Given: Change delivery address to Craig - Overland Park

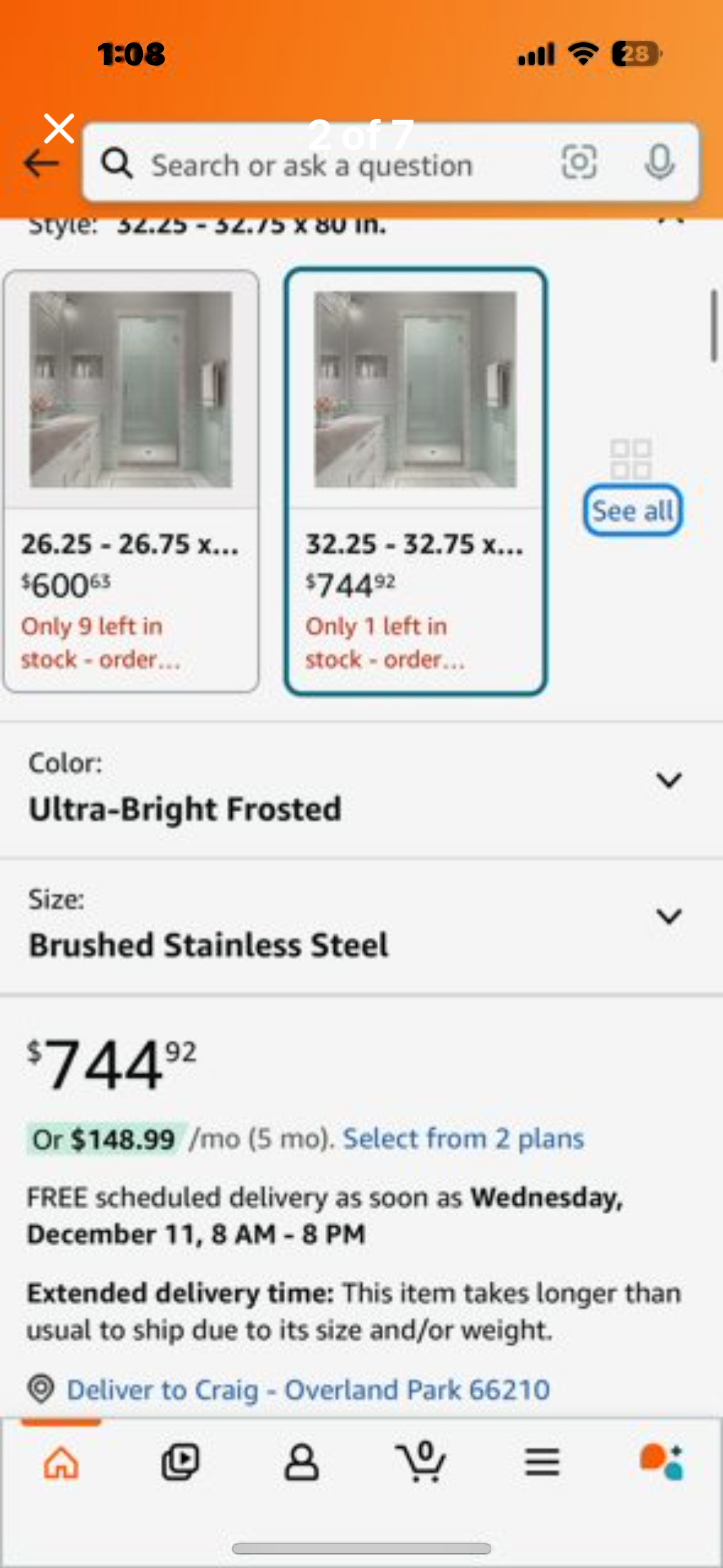Looking at the screenshot, I should (x=307, y=1389).
